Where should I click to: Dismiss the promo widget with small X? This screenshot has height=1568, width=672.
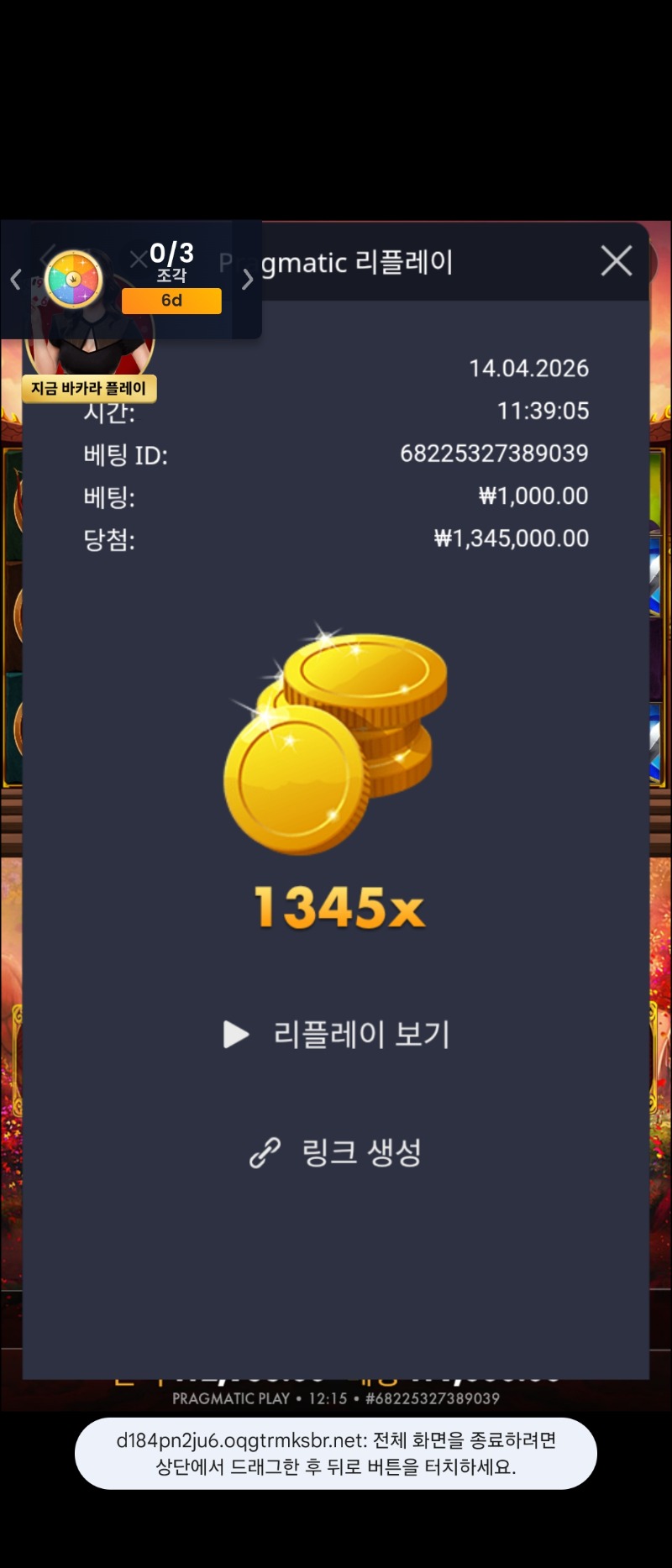[139, 260]
